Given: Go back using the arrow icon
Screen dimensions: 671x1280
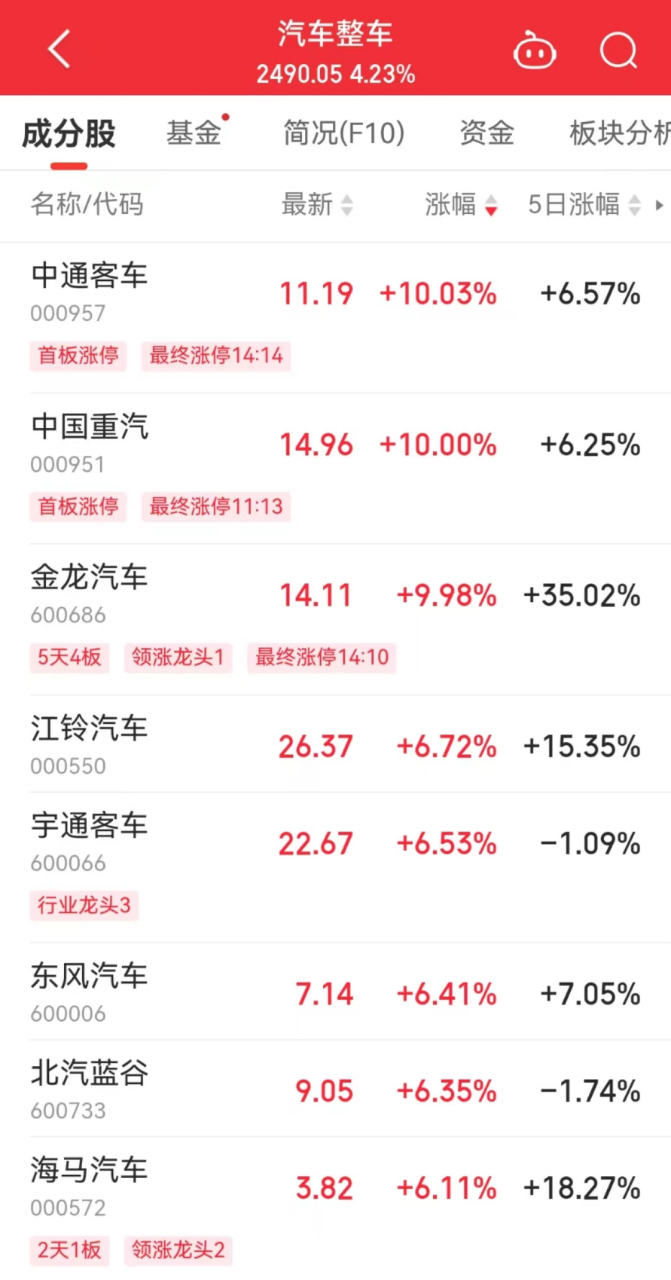Looking at the screenshot, I should [60, 49].
